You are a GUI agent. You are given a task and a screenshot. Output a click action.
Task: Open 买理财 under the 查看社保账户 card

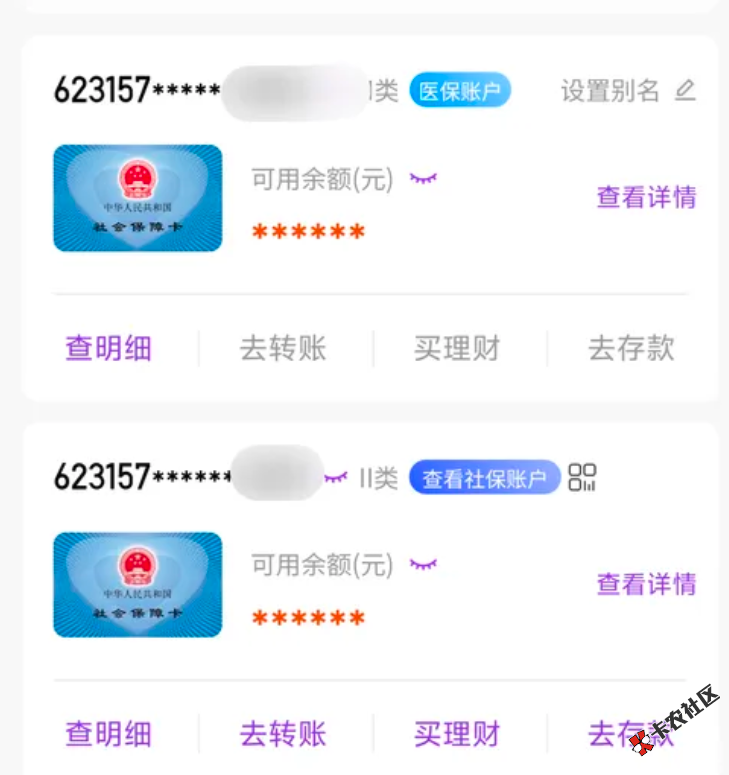(x=457, y=734)
